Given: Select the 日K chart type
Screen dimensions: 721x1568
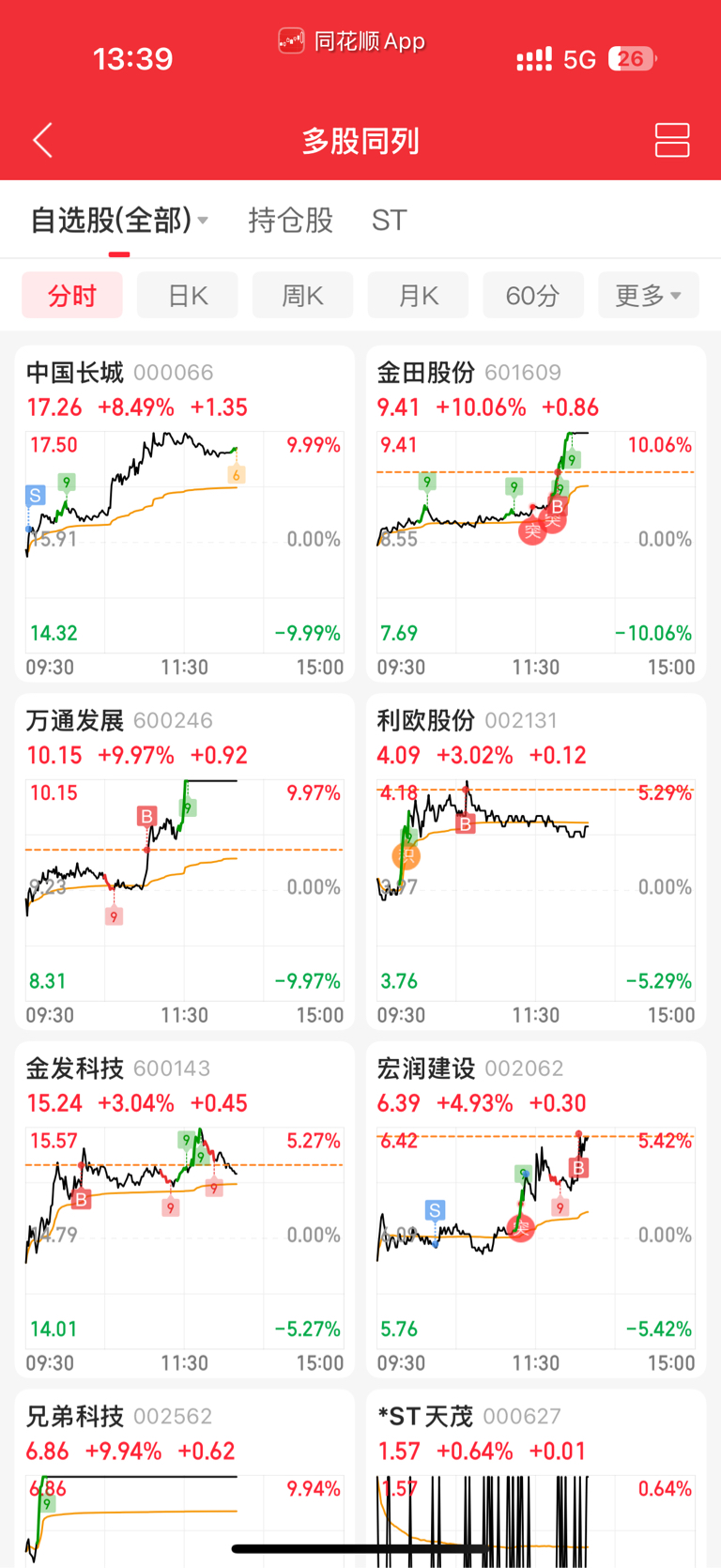Looking at the screenshot, I should click(x=188, y=296).
